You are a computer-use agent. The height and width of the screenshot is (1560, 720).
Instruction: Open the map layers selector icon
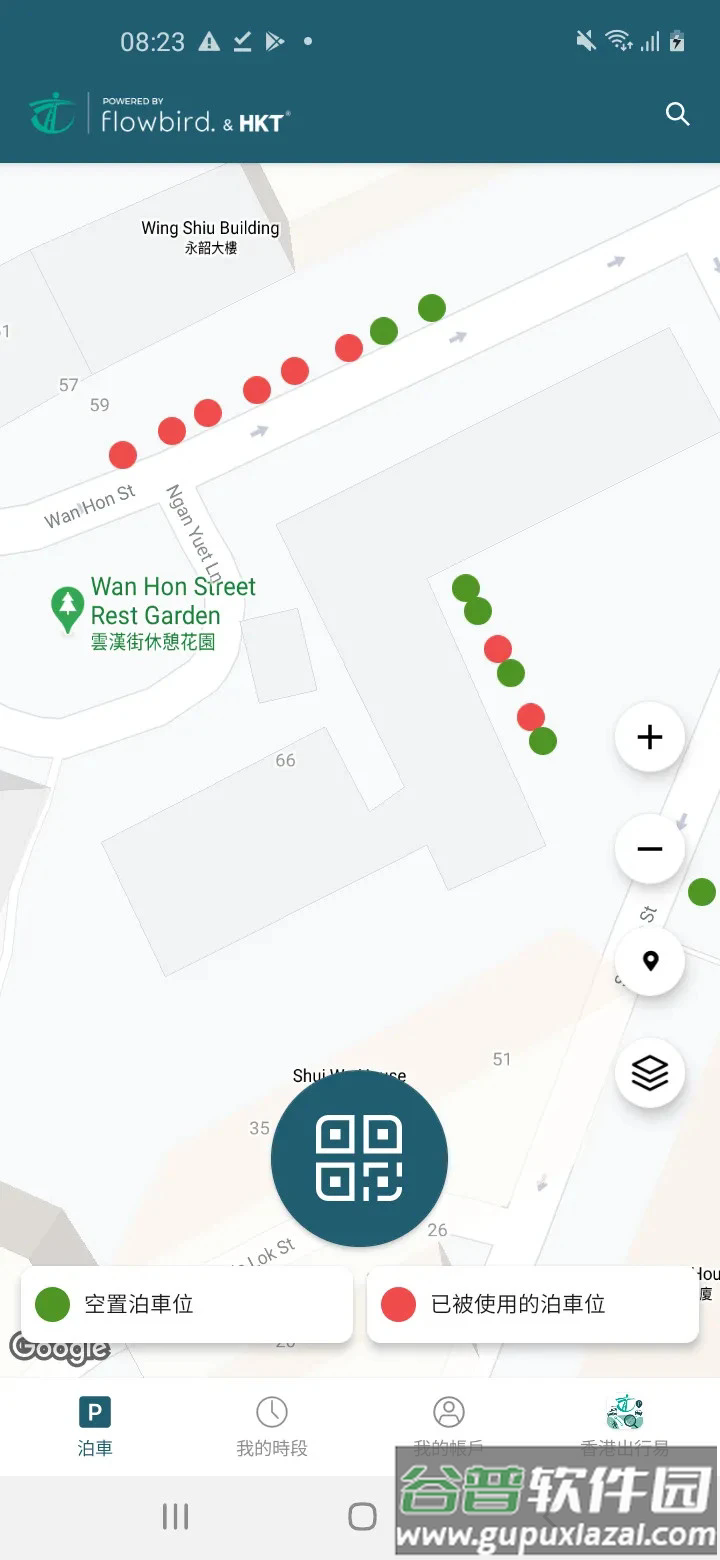(x=650, y=1072)
